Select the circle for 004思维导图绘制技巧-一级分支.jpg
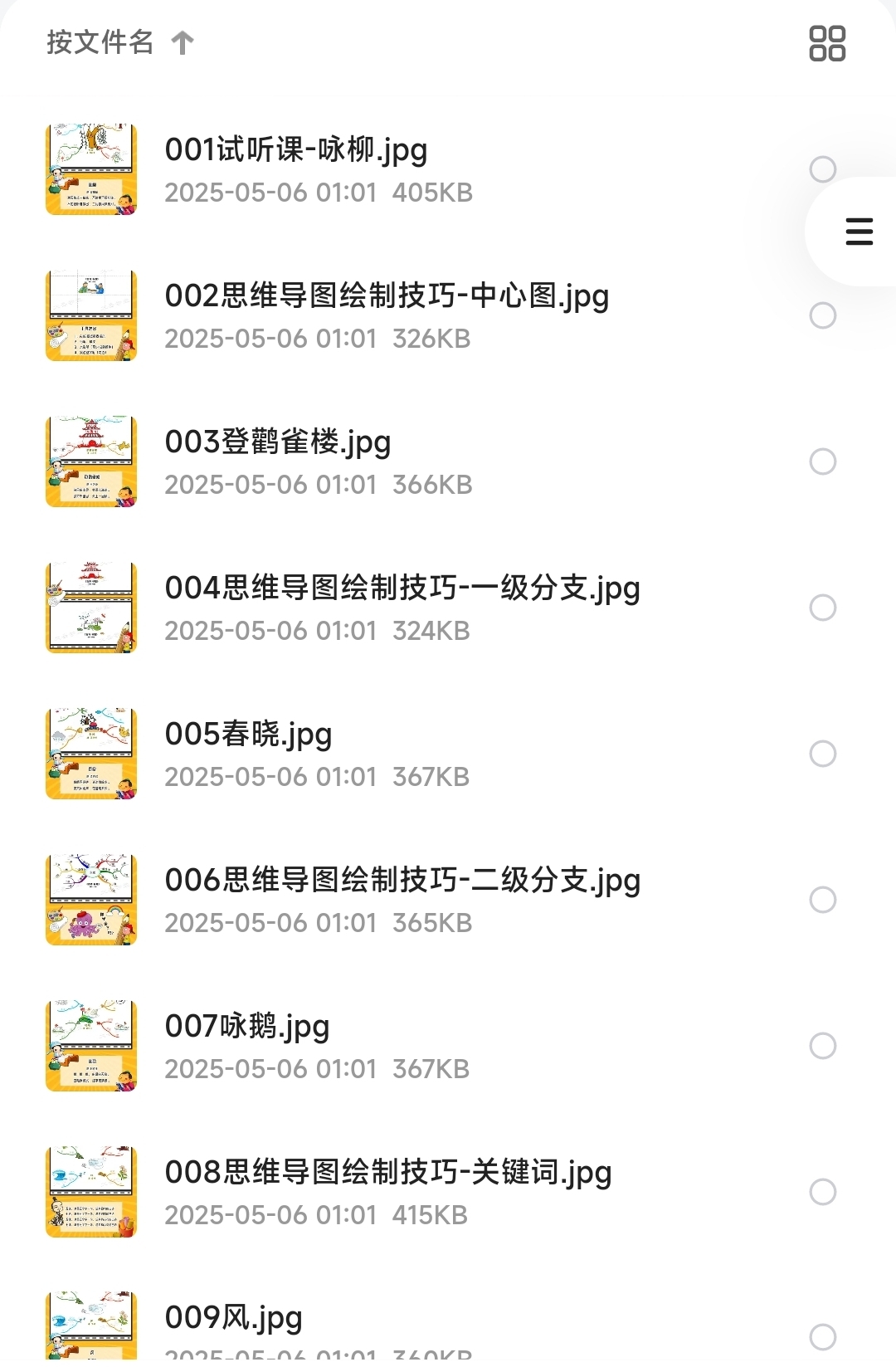Viewport: 896px width, 1367px height. [x=822, y=608]
